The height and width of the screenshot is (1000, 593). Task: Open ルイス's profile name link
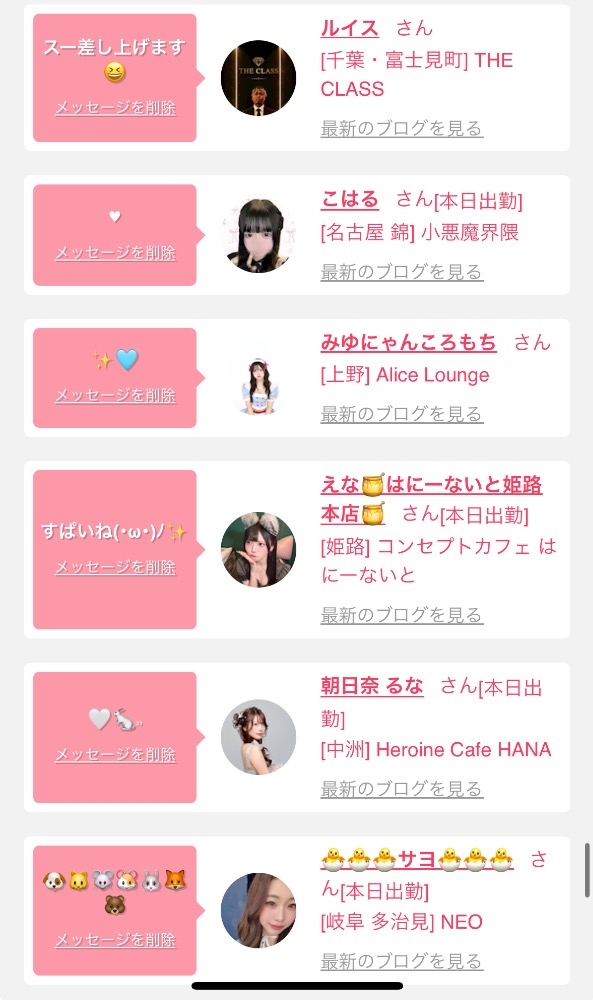[349, 28]
